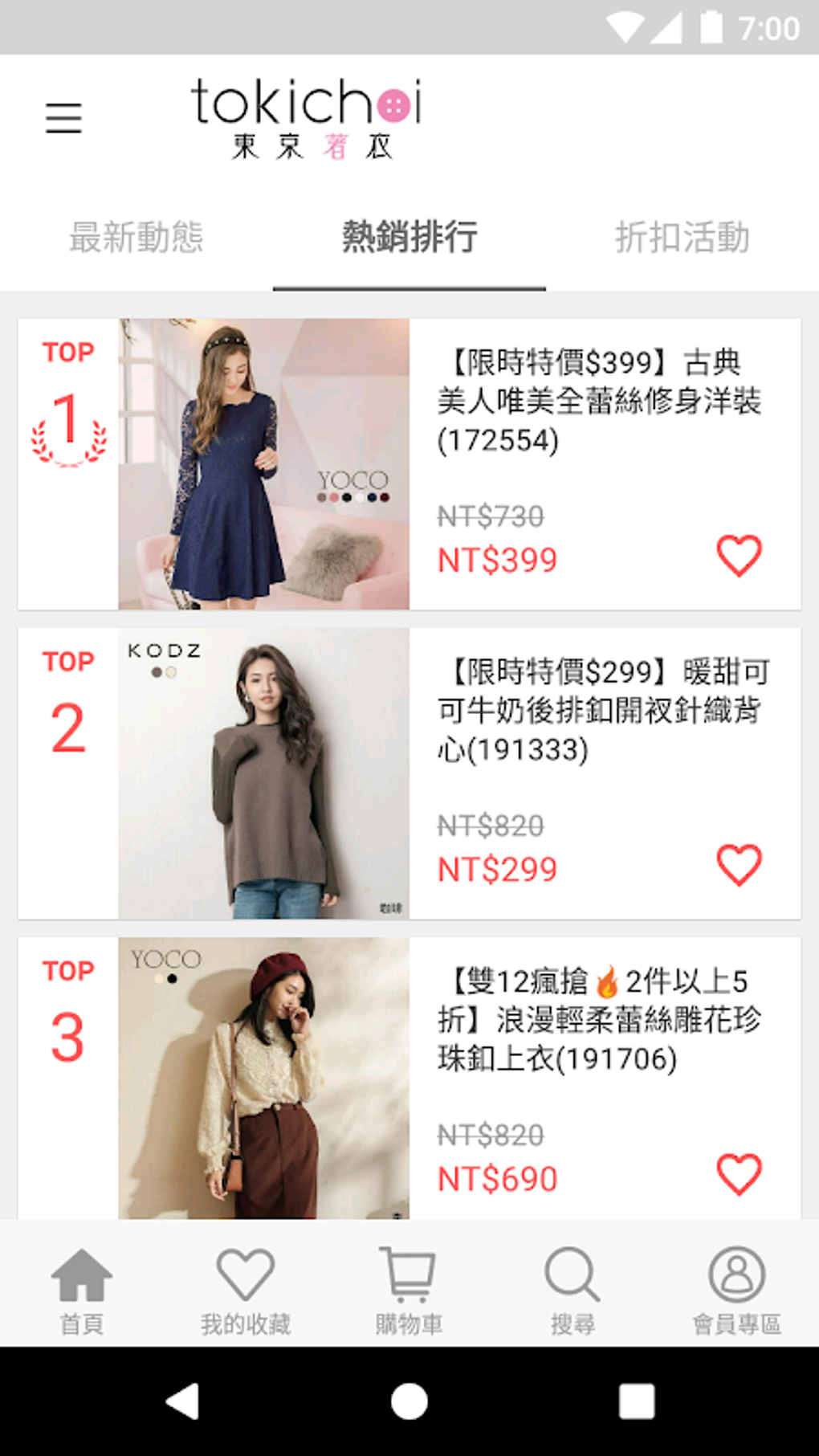Go to 會員專區 member area
819x1456 pixels.
click(736, 1290)
